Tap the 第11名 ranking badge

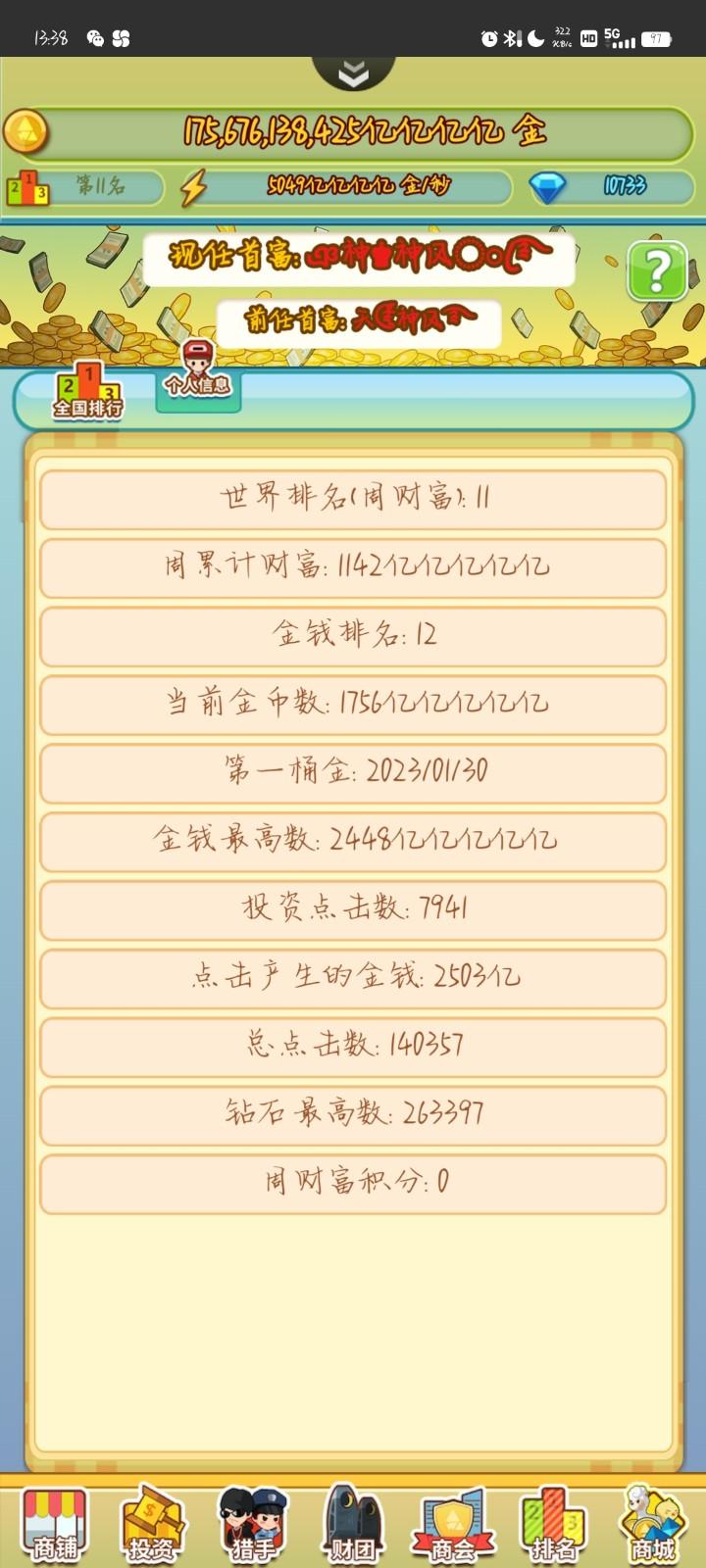click(84, 186)
